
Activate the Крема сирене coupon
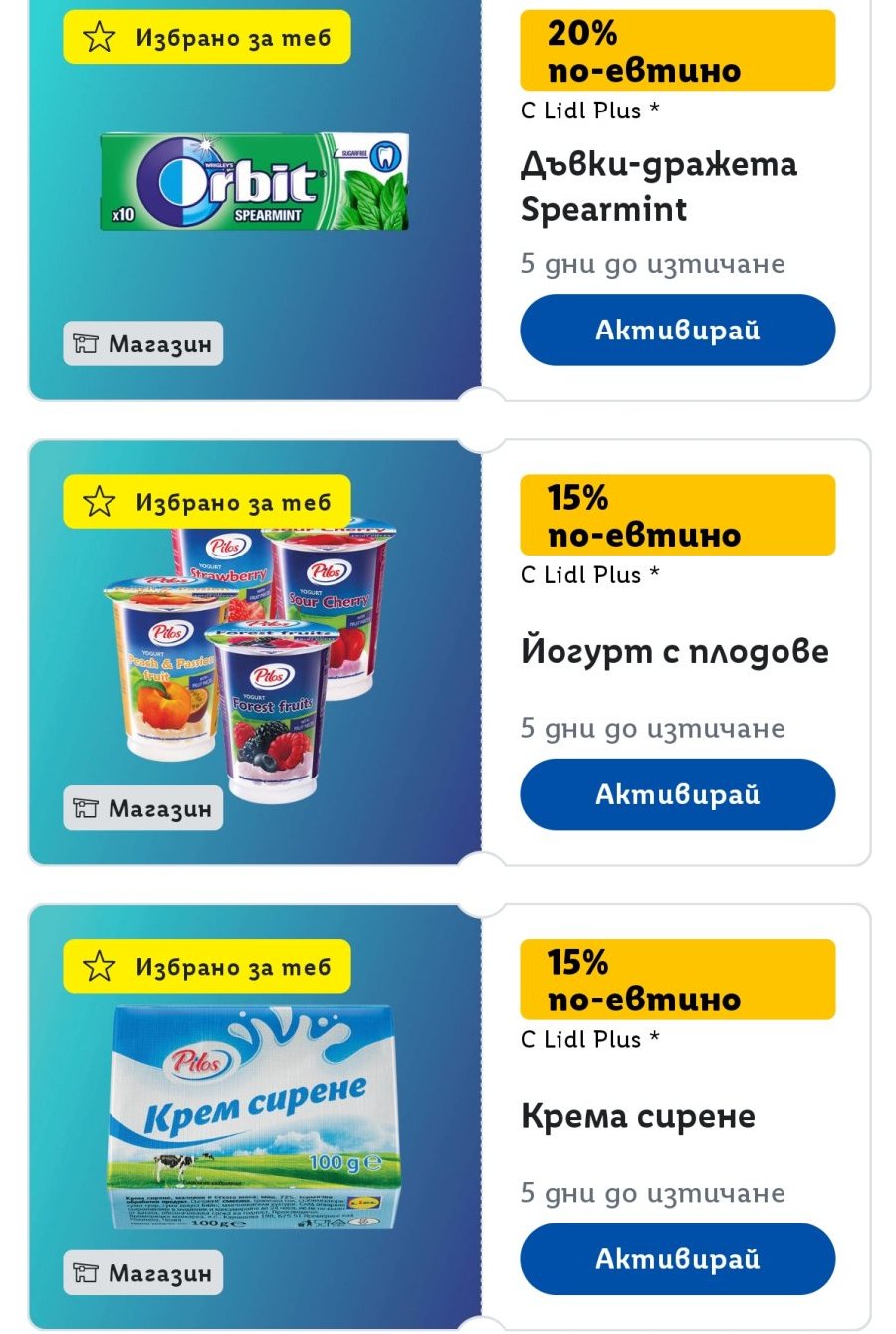(x=677, y=1258)
